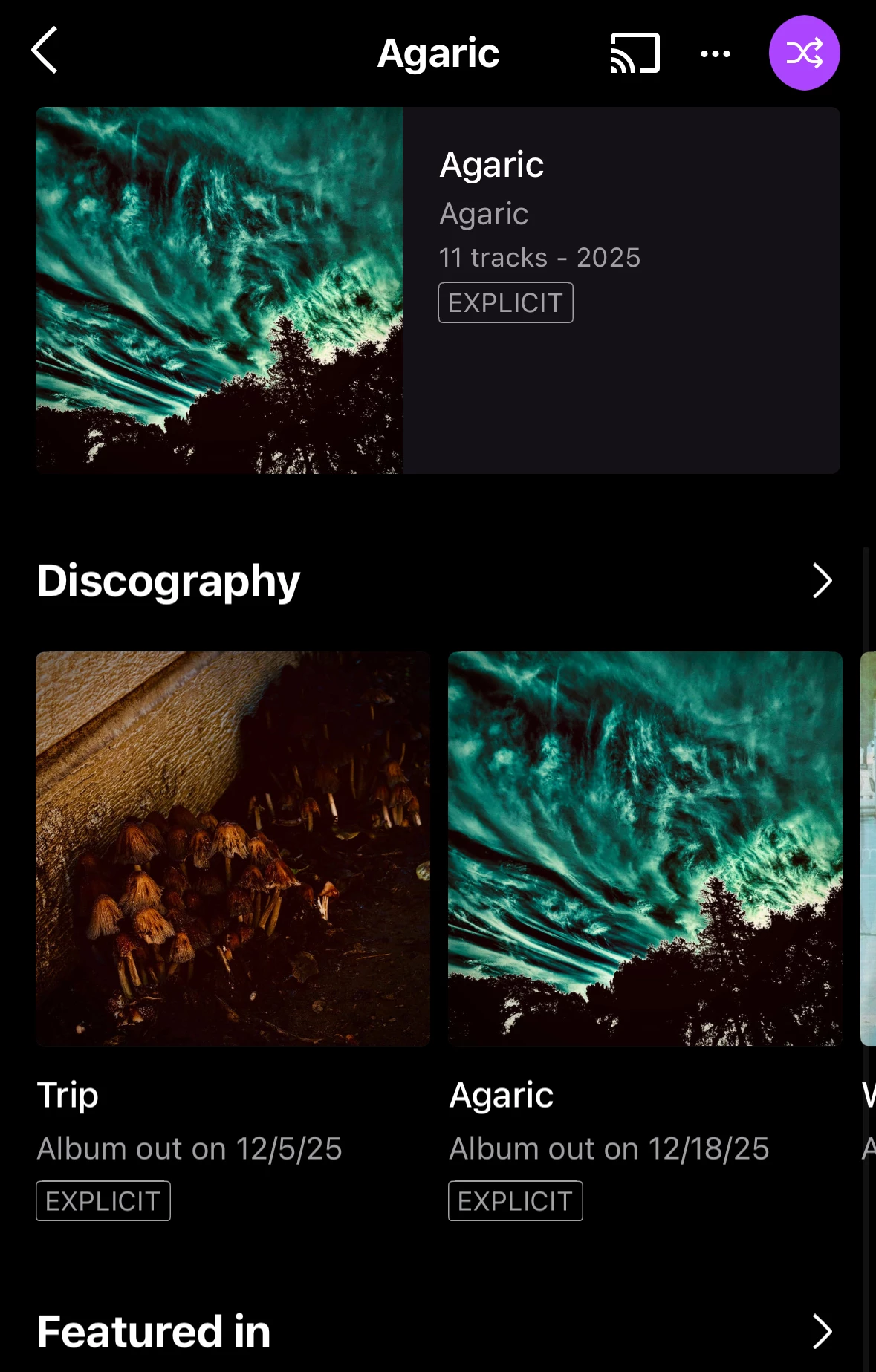876x1372 pixels.
Task: Open the Agaric album from 12/18/25
Action: click(x=645, y=848)
